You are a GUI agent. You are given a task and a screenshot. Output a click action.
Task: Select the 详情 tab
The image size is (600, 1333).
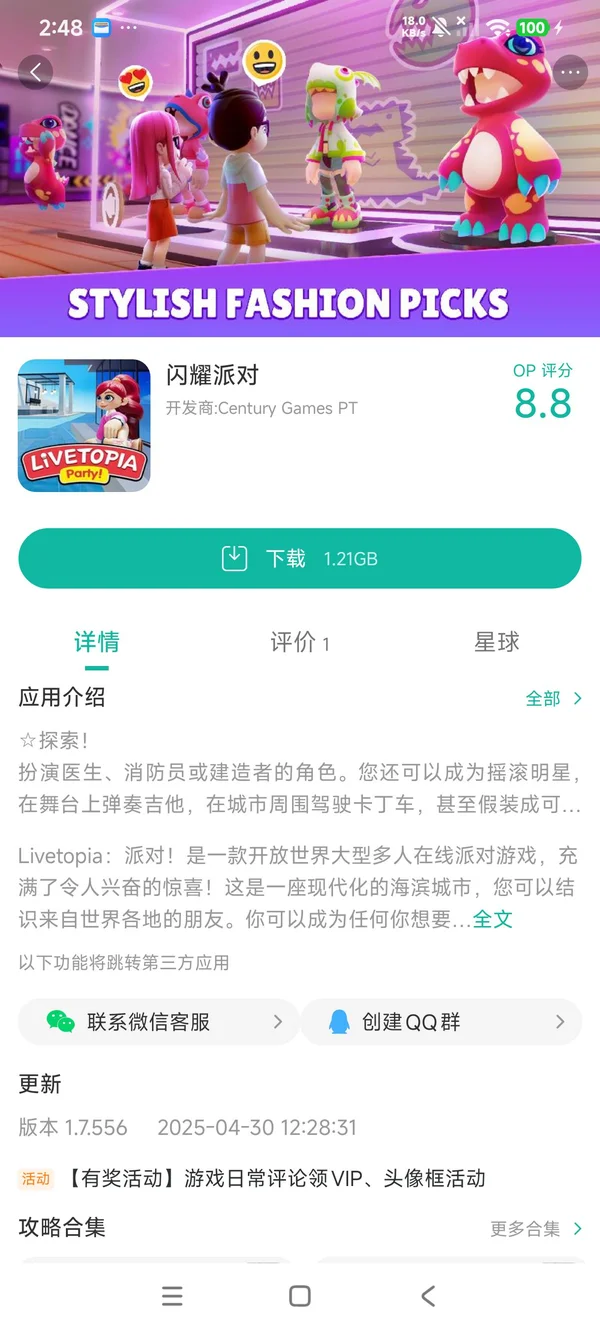click(x=97, y=642)
